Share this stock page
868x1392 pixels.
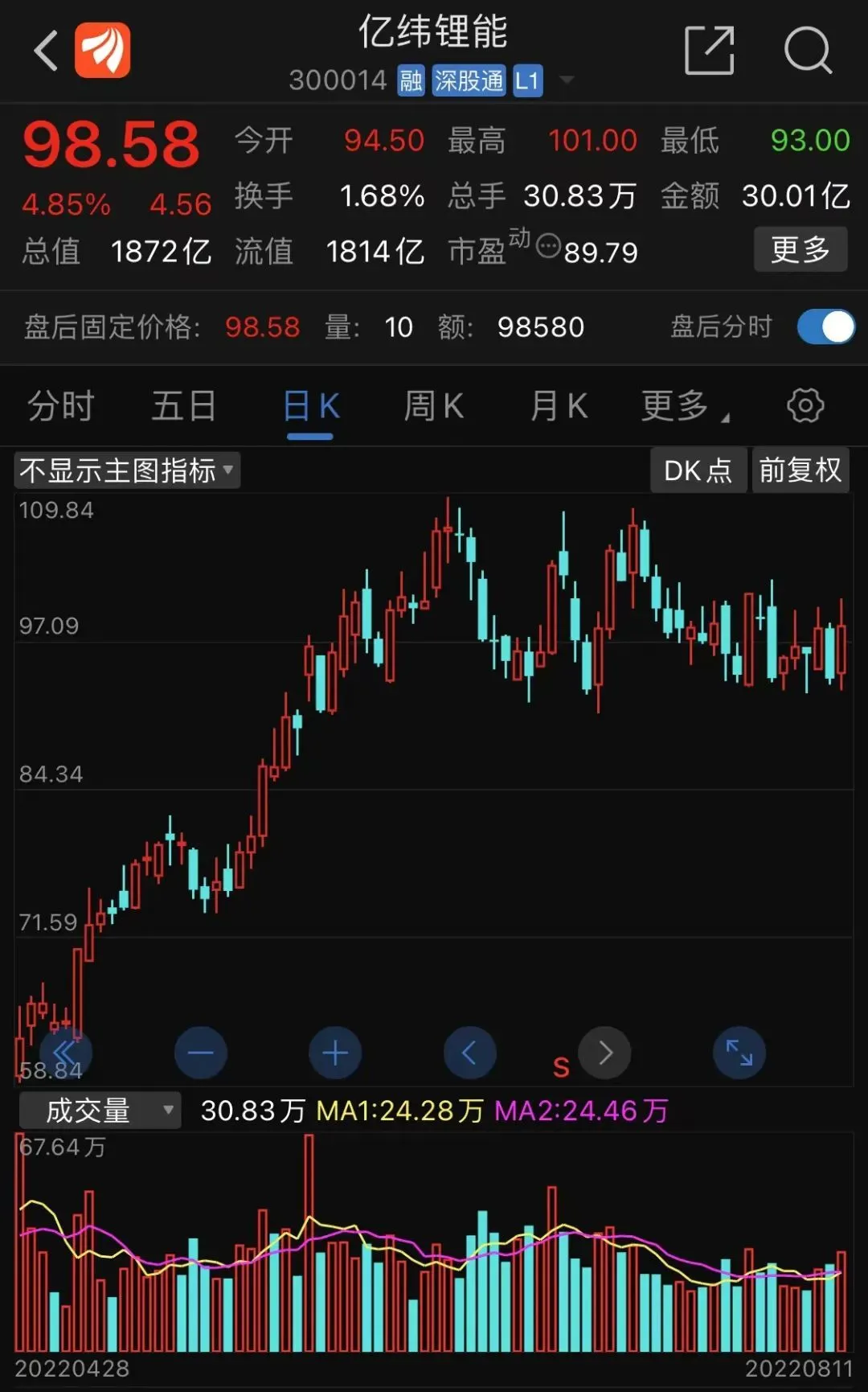click(x=709, y=50)
